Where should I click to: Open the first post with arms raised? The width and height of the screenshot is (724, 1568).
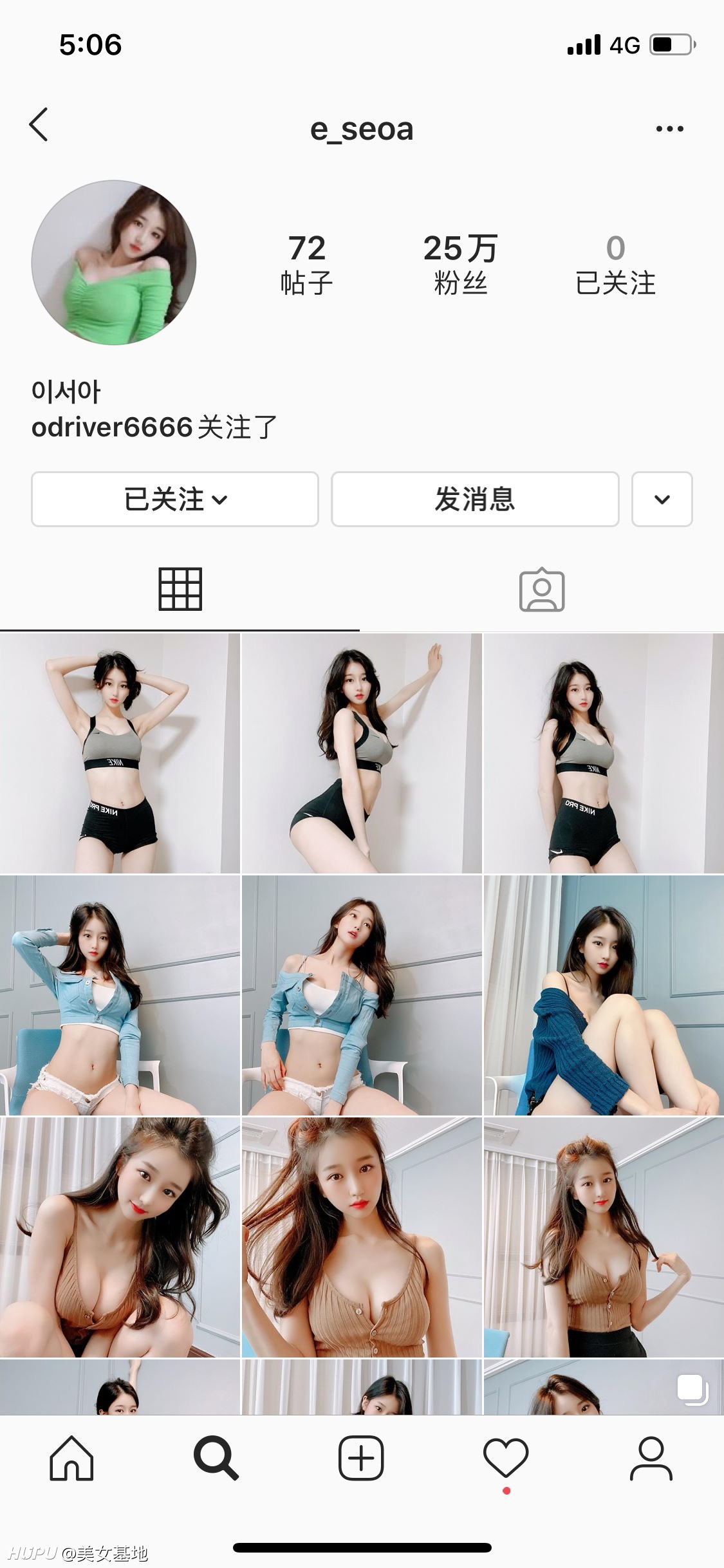coord(120,753)
